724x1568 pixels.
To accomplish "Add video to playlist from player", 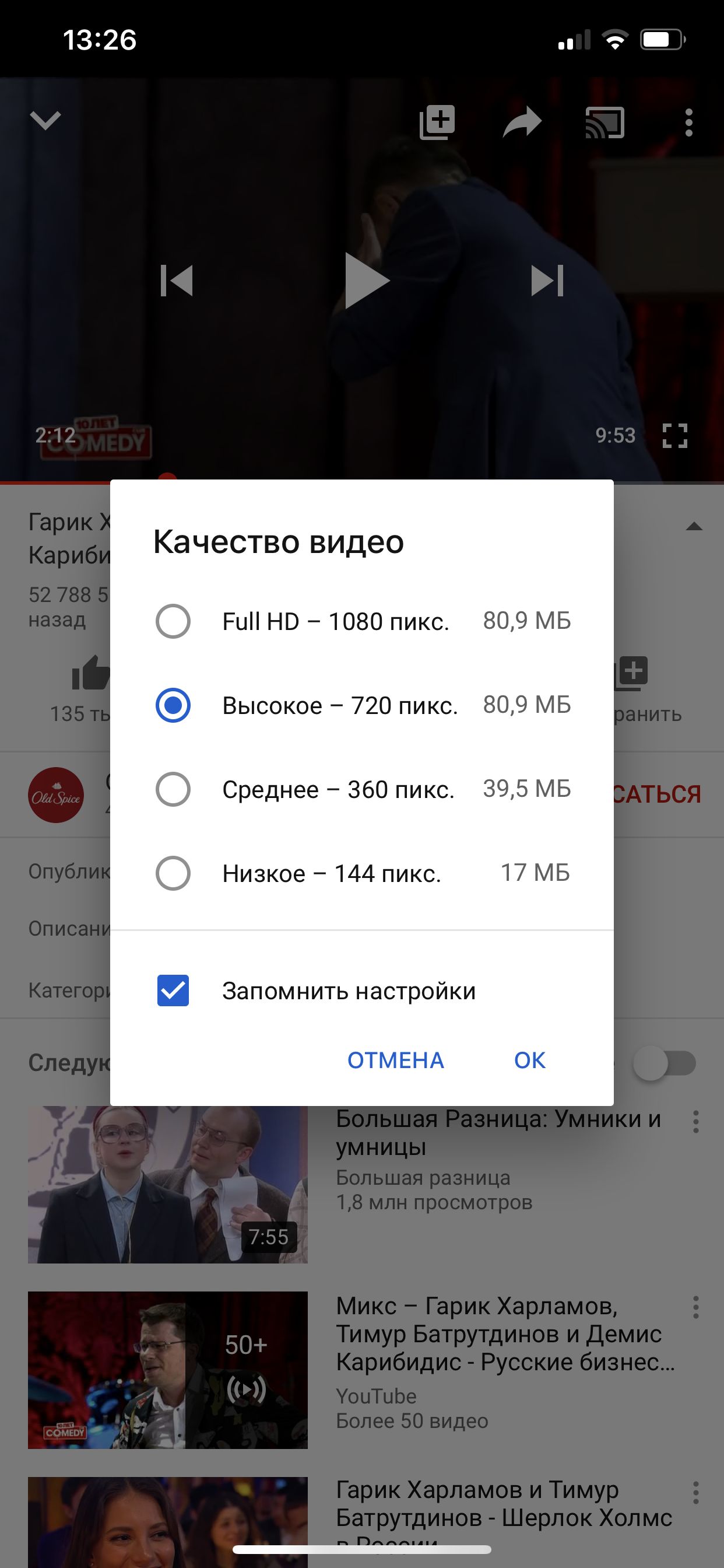I will (437, 122).
